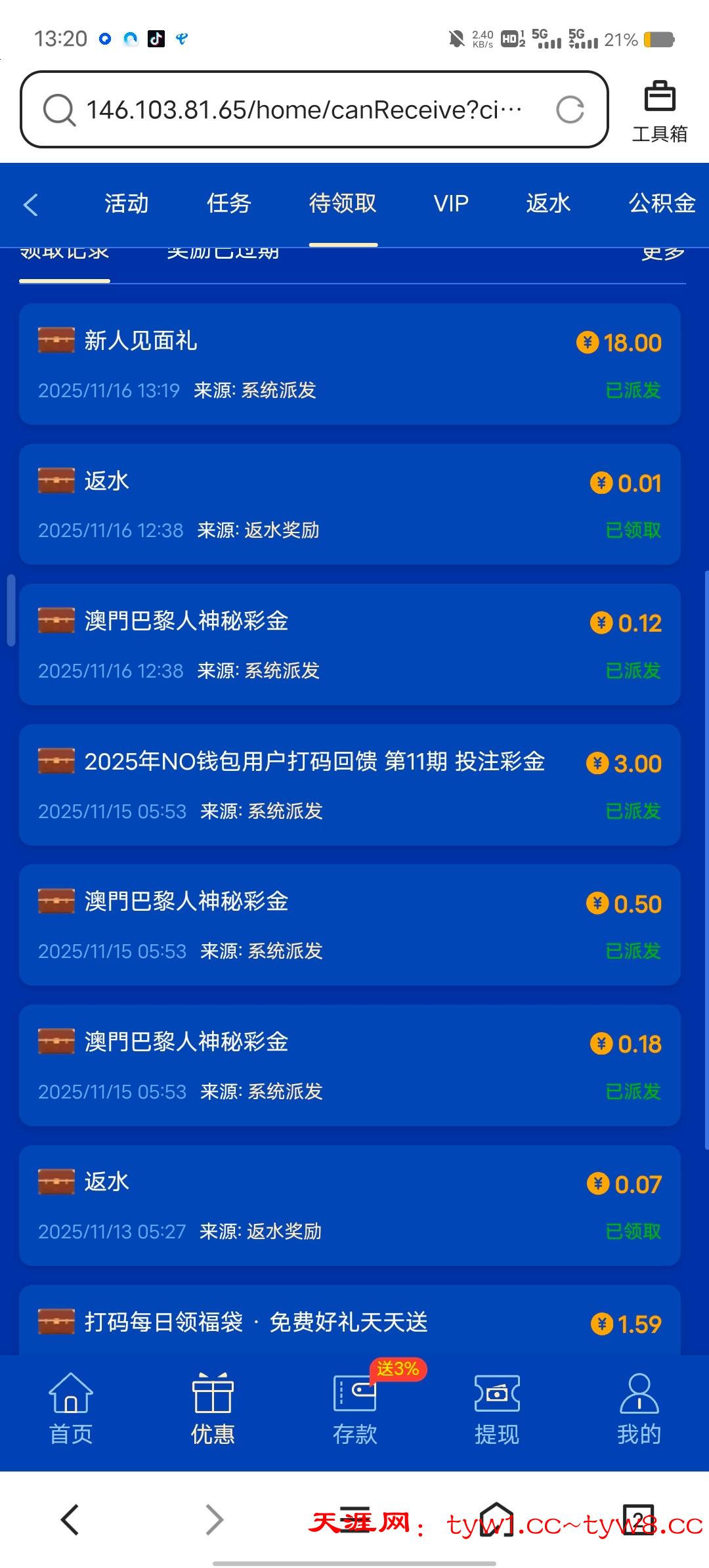This screenshot has height=1568, width=709.
Task: Open the 公积金 tab
Action: tap(662, 204)
